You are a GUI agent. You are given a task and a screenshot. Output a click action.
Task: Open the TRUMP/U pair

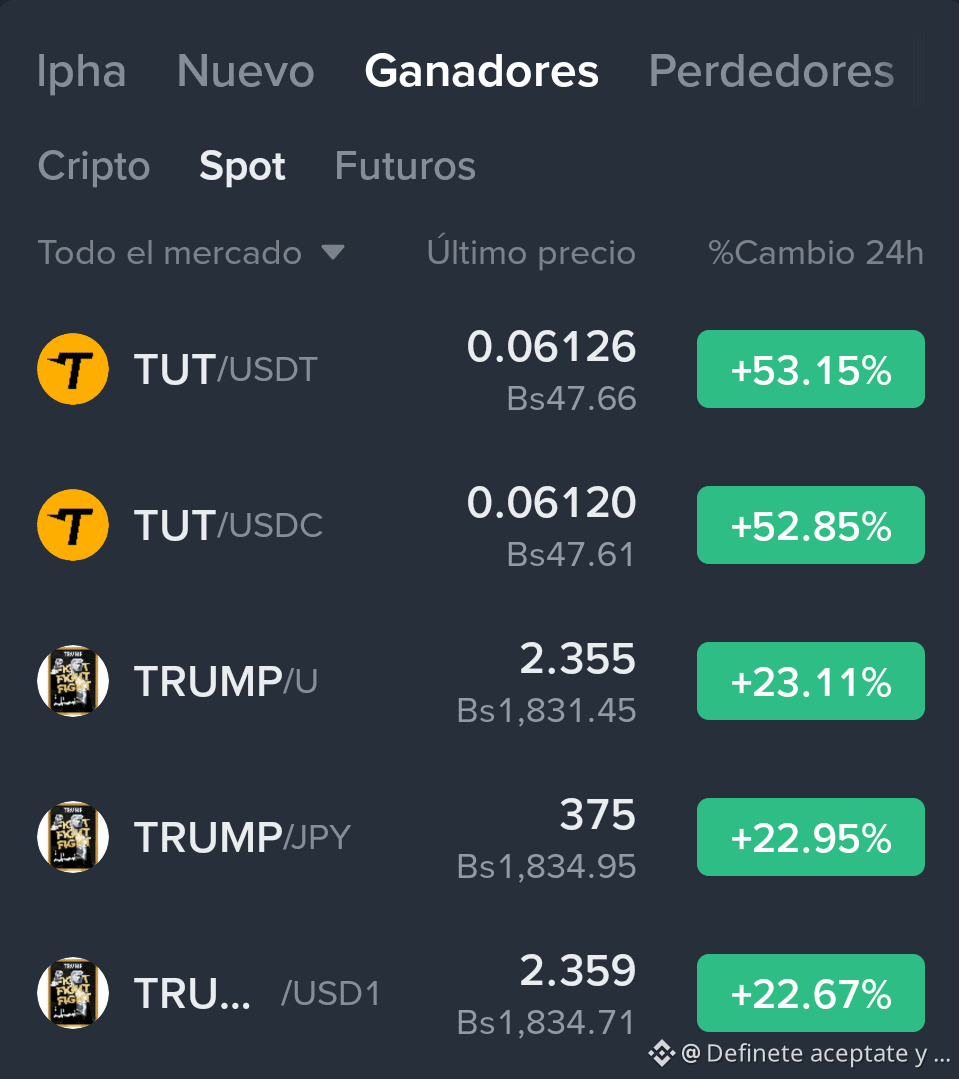480,681
